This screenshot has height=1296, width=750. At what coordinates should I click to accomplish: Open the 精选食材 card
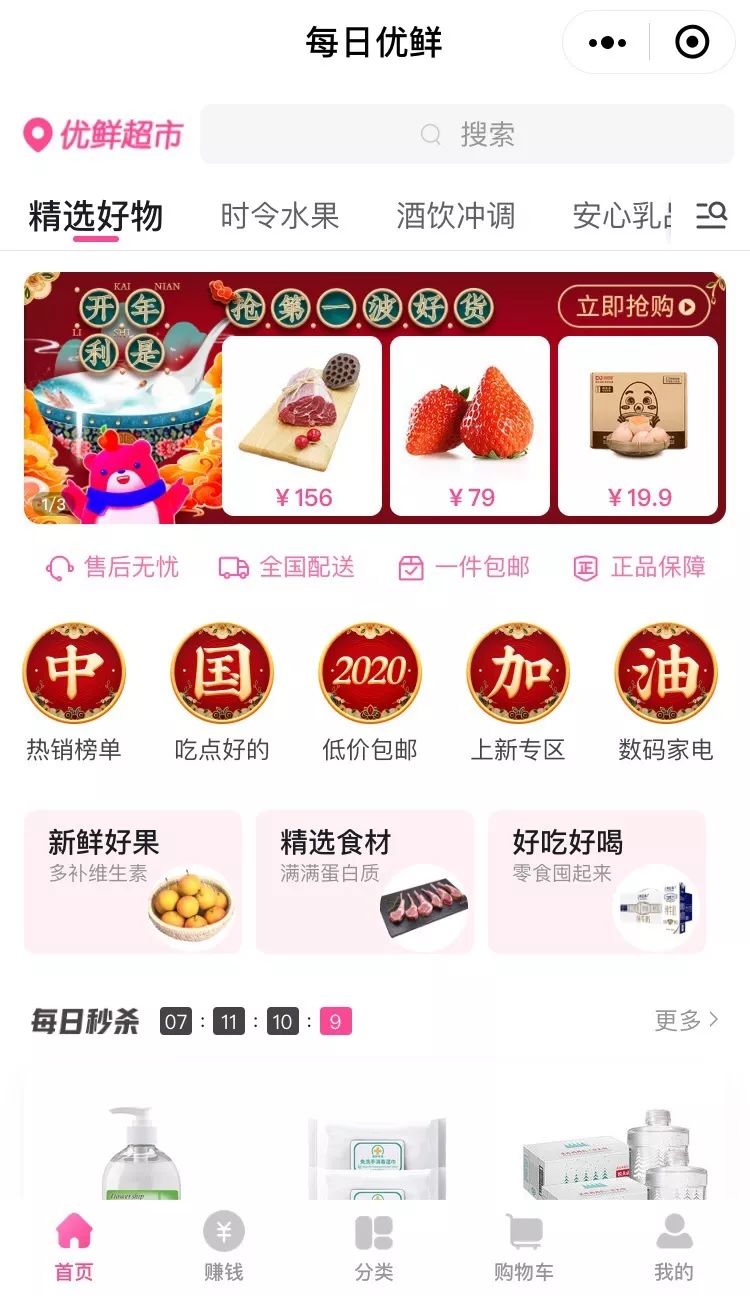coord(365,881)
